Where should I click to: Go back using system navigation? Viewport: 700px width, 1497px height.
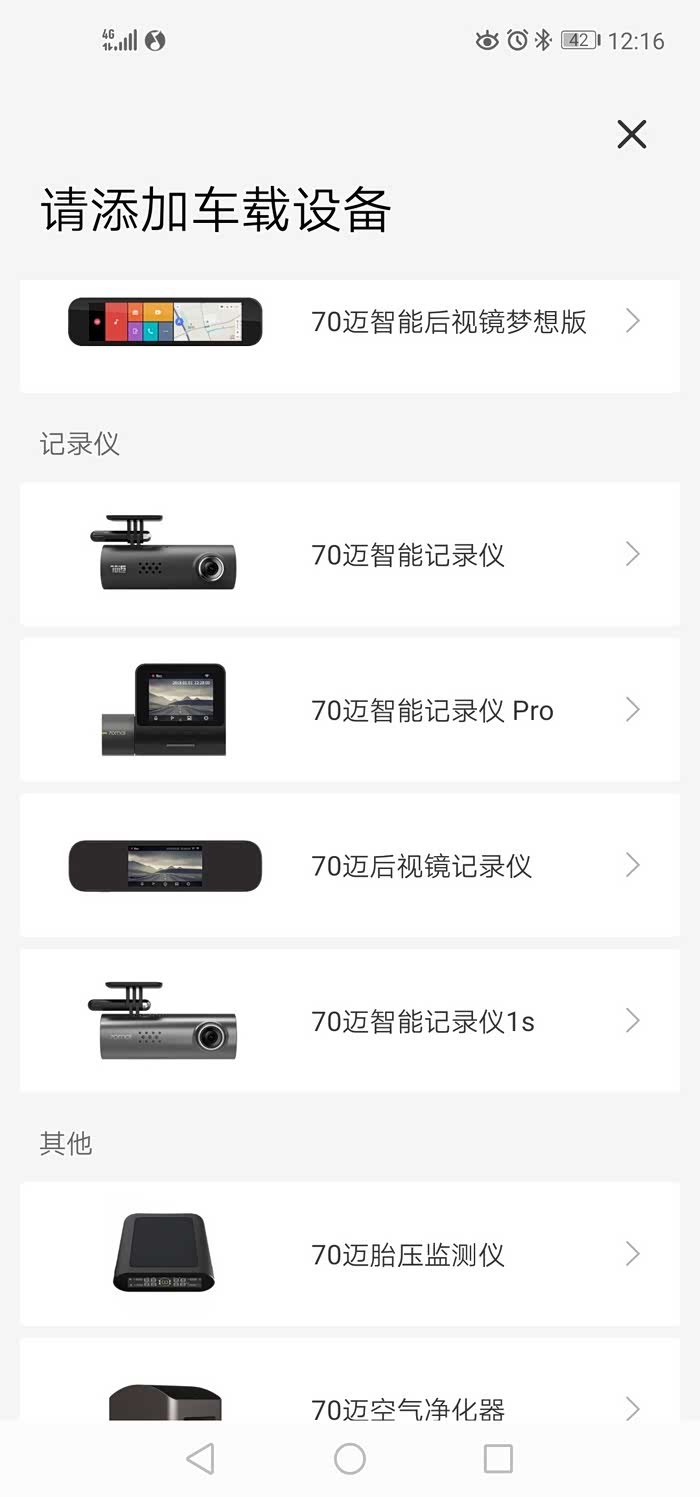(x=200, y=1459)
